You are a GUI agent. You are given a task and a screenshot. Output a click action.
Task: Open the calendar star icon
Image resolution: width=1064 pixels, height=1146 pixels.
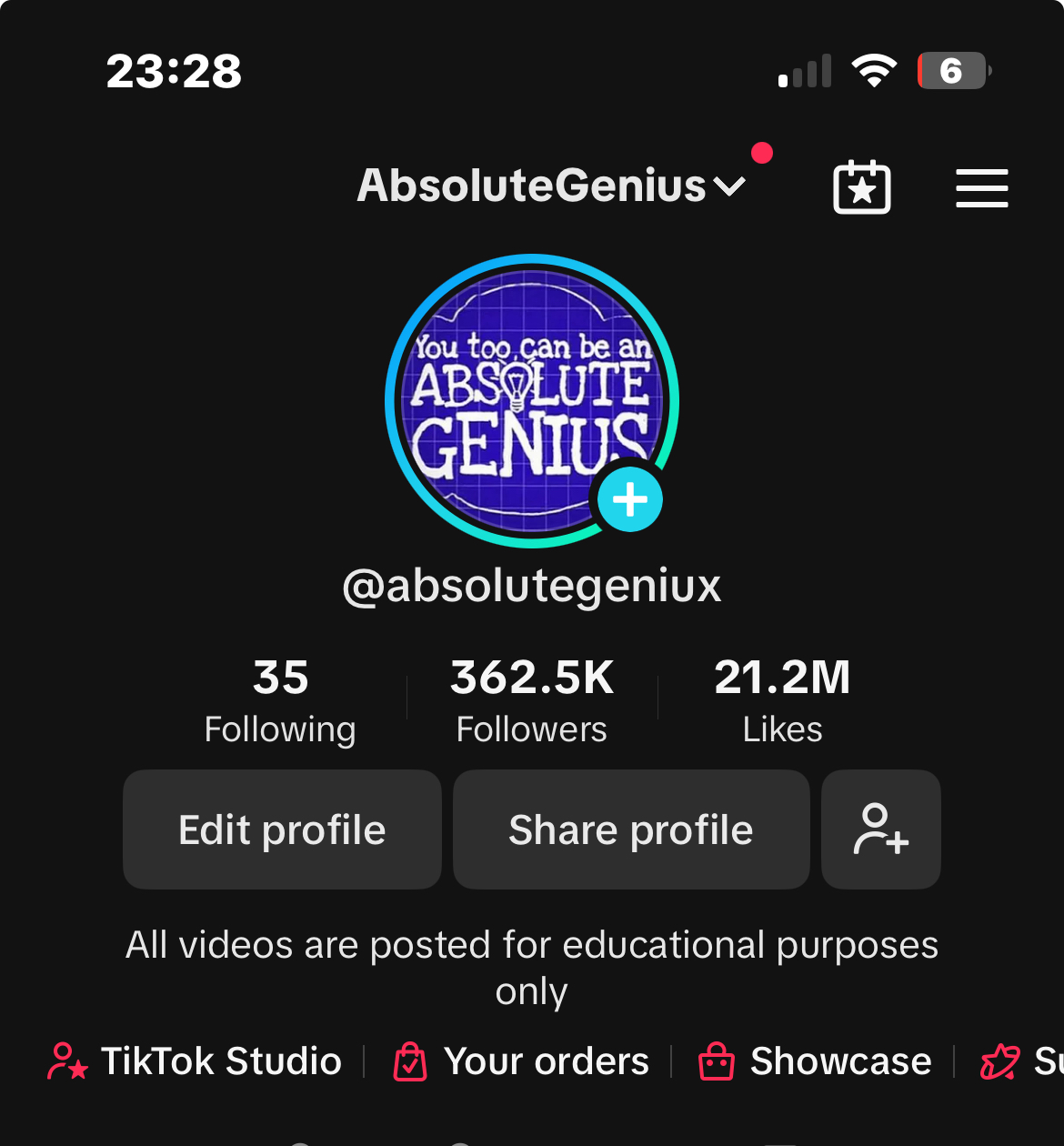pyautogui.click(x=861, y=188)
